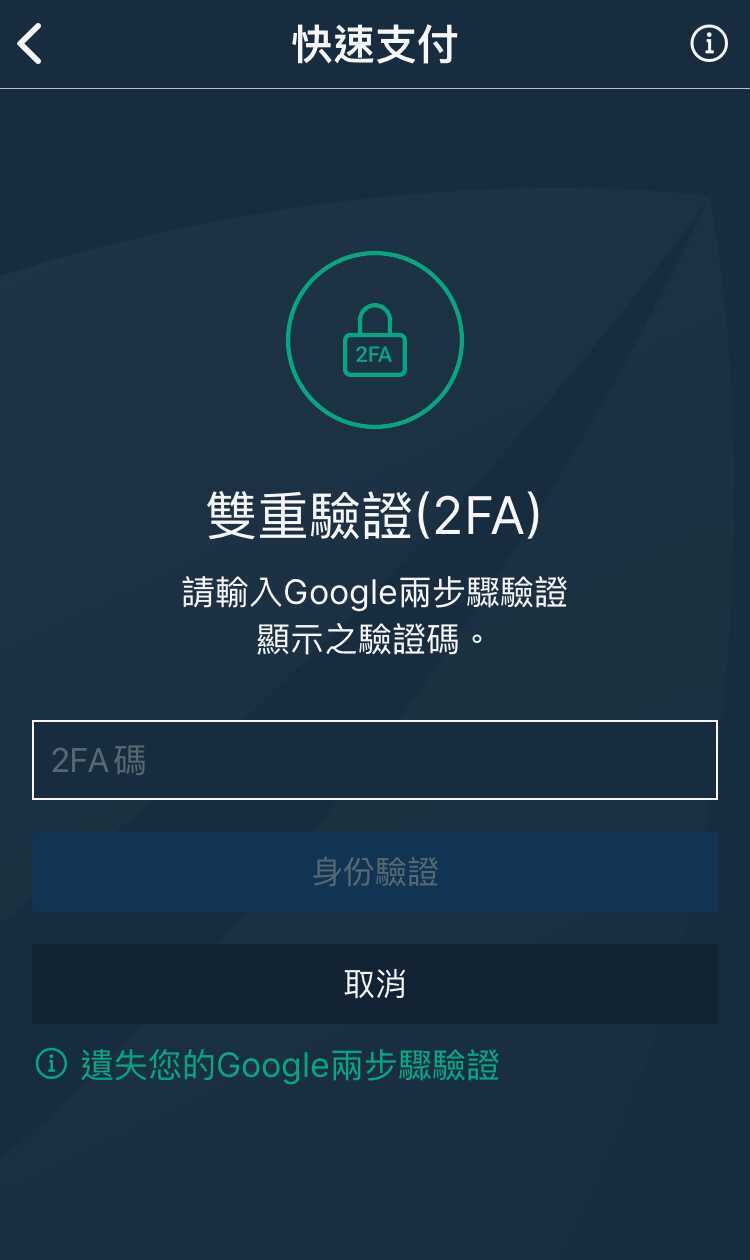The height and width of the screenshot is (1260, 750).
Task: Cancel with the 取消 button
Action: (375, 984)
